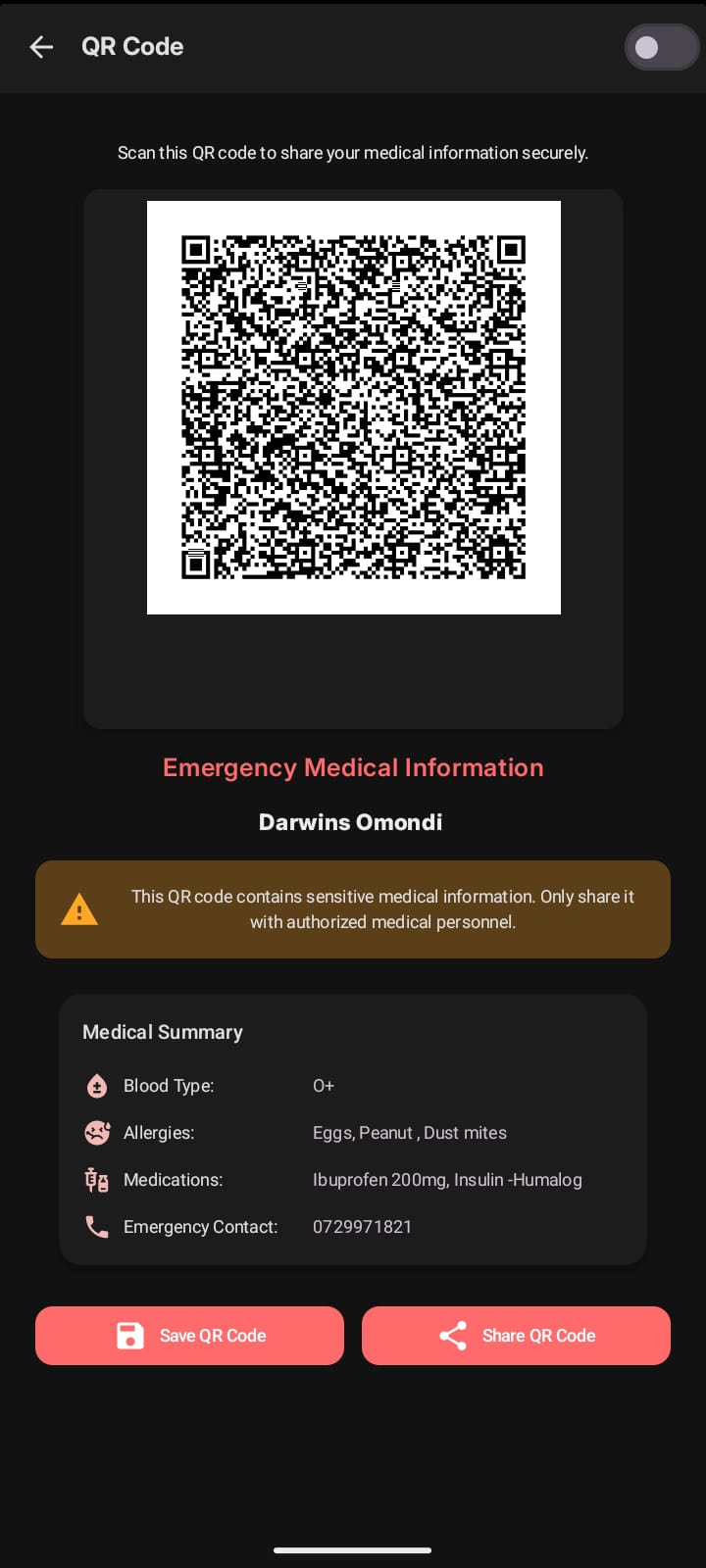Image resolution: width=706 pixels, height=1568 pixels.
Task: Toggle the switch in the top bar
Action: tap(663, 47)
